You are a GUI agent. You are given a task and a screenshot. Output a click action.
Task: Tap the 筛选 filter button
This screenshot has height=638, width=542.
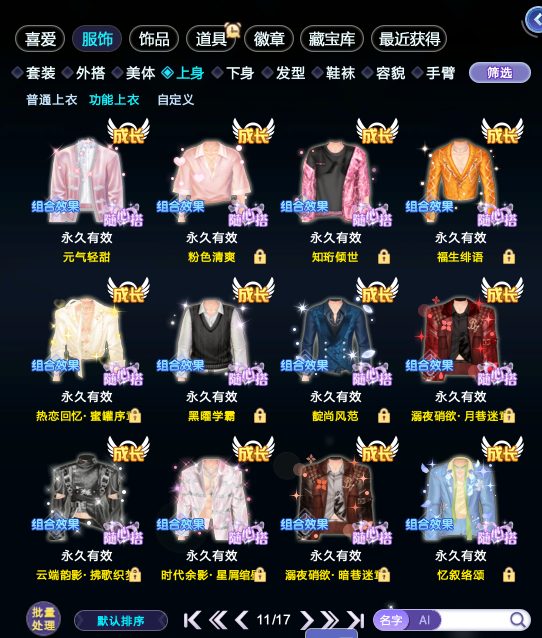500,73
